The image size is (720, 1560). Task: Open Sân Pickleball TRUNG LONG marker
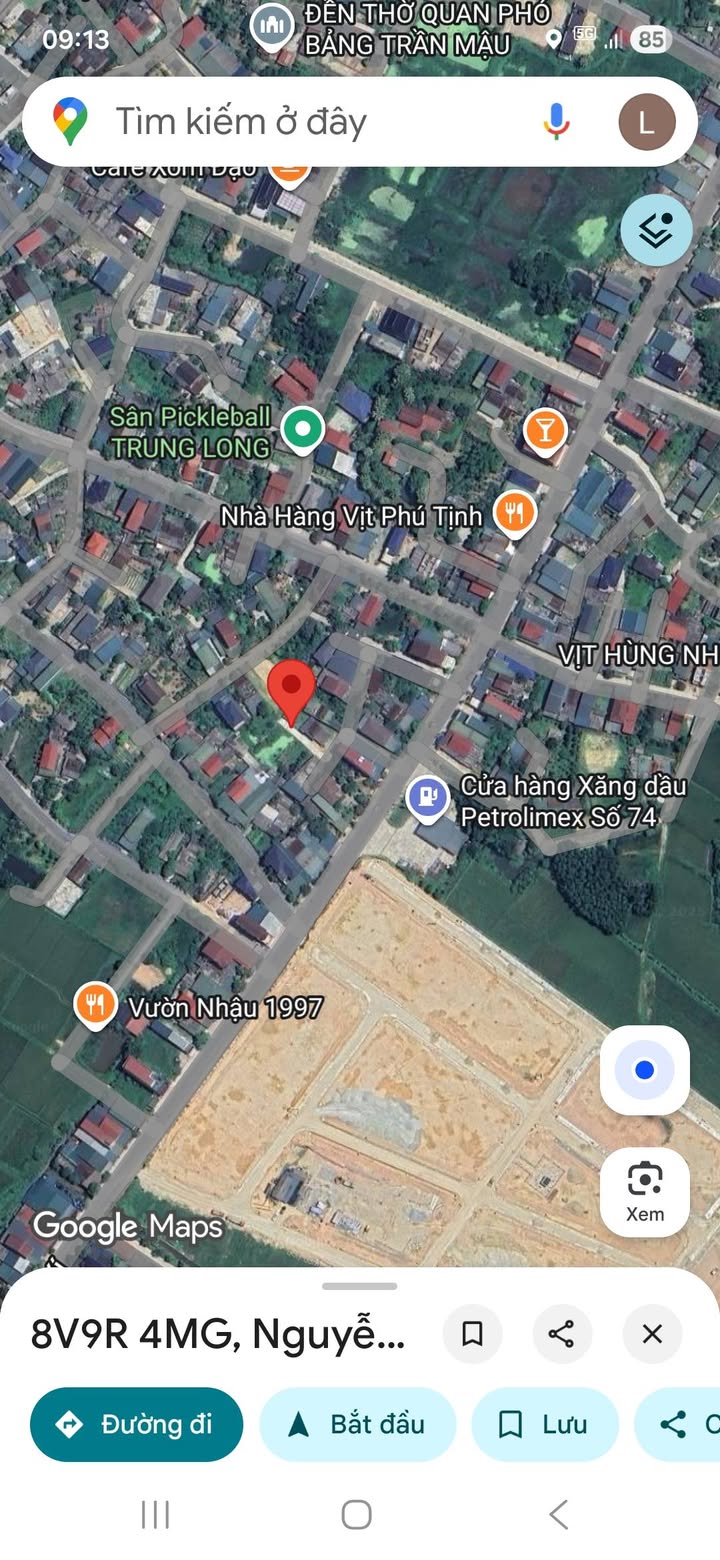point(301,429)
